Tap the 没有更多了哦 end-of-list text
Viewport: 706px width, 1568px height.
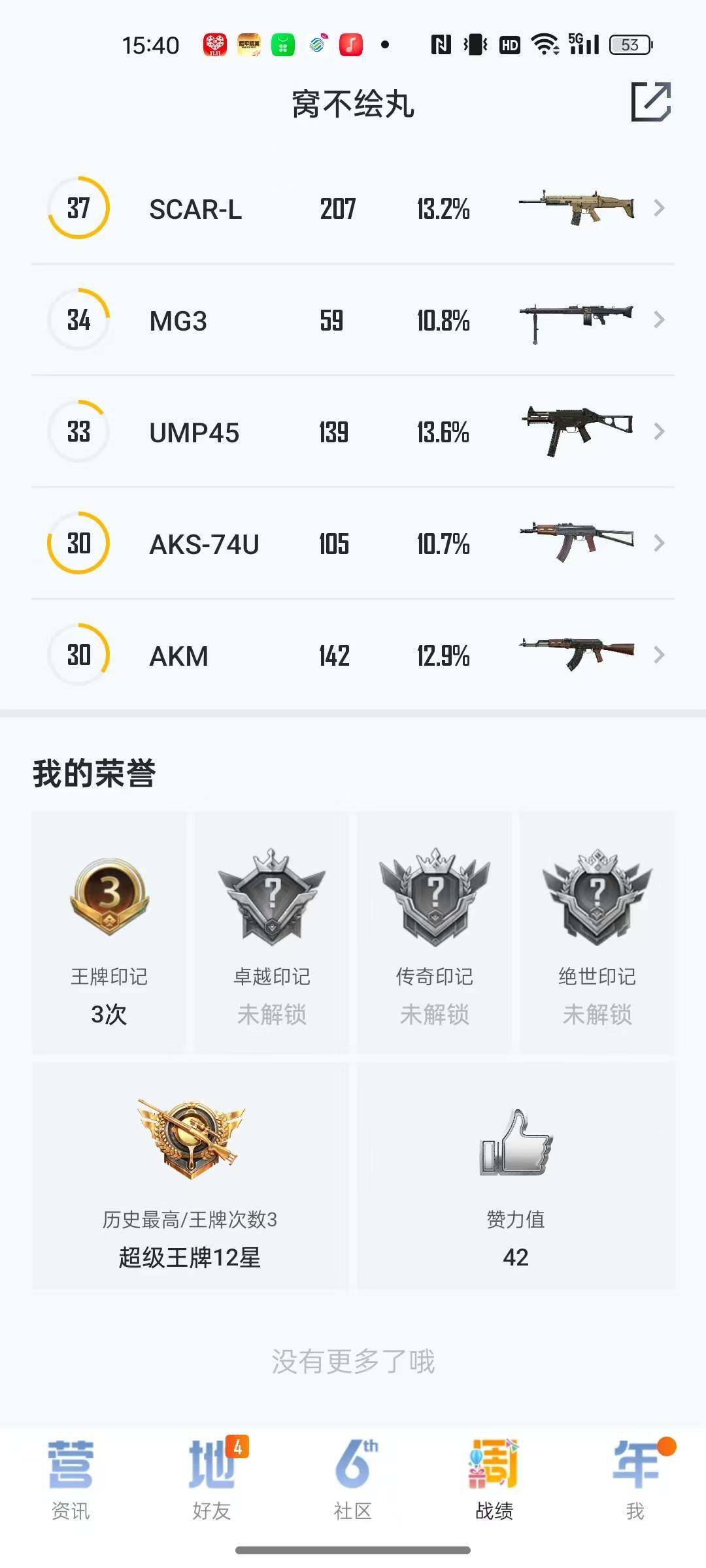pos(353,1360)
